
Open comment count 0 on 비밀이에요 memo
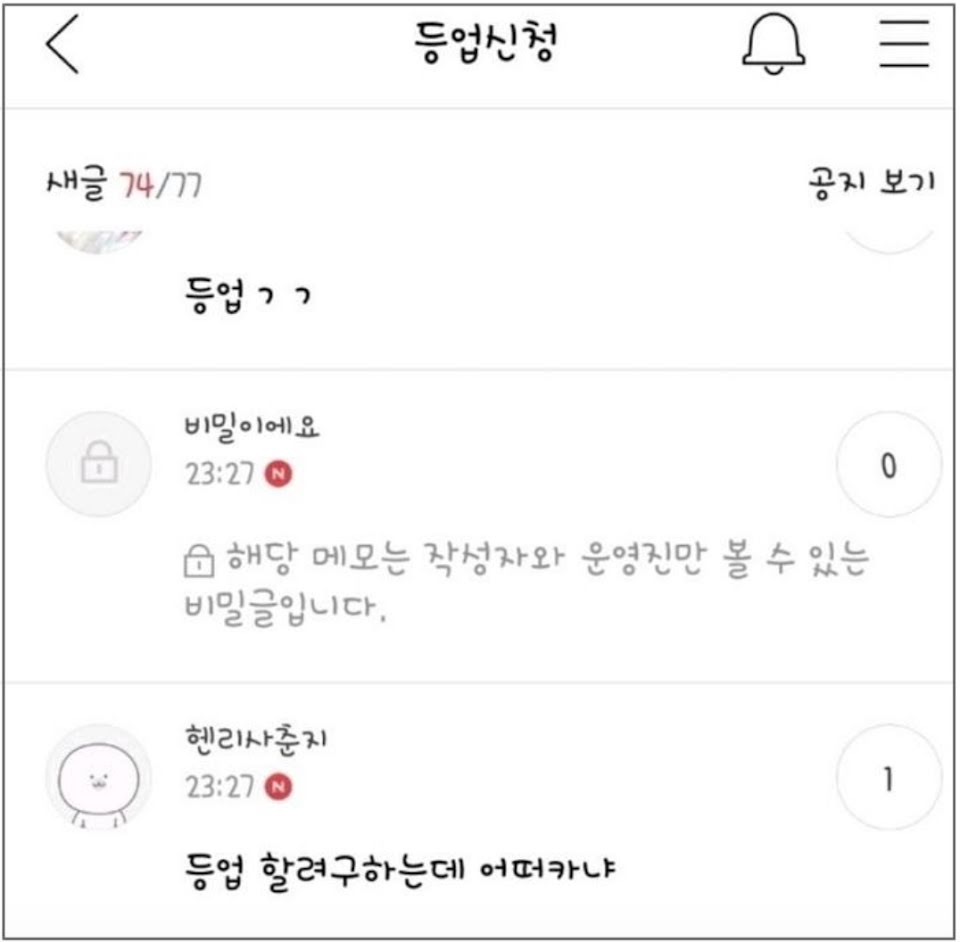pyautogui.click(x=888, y=465)
